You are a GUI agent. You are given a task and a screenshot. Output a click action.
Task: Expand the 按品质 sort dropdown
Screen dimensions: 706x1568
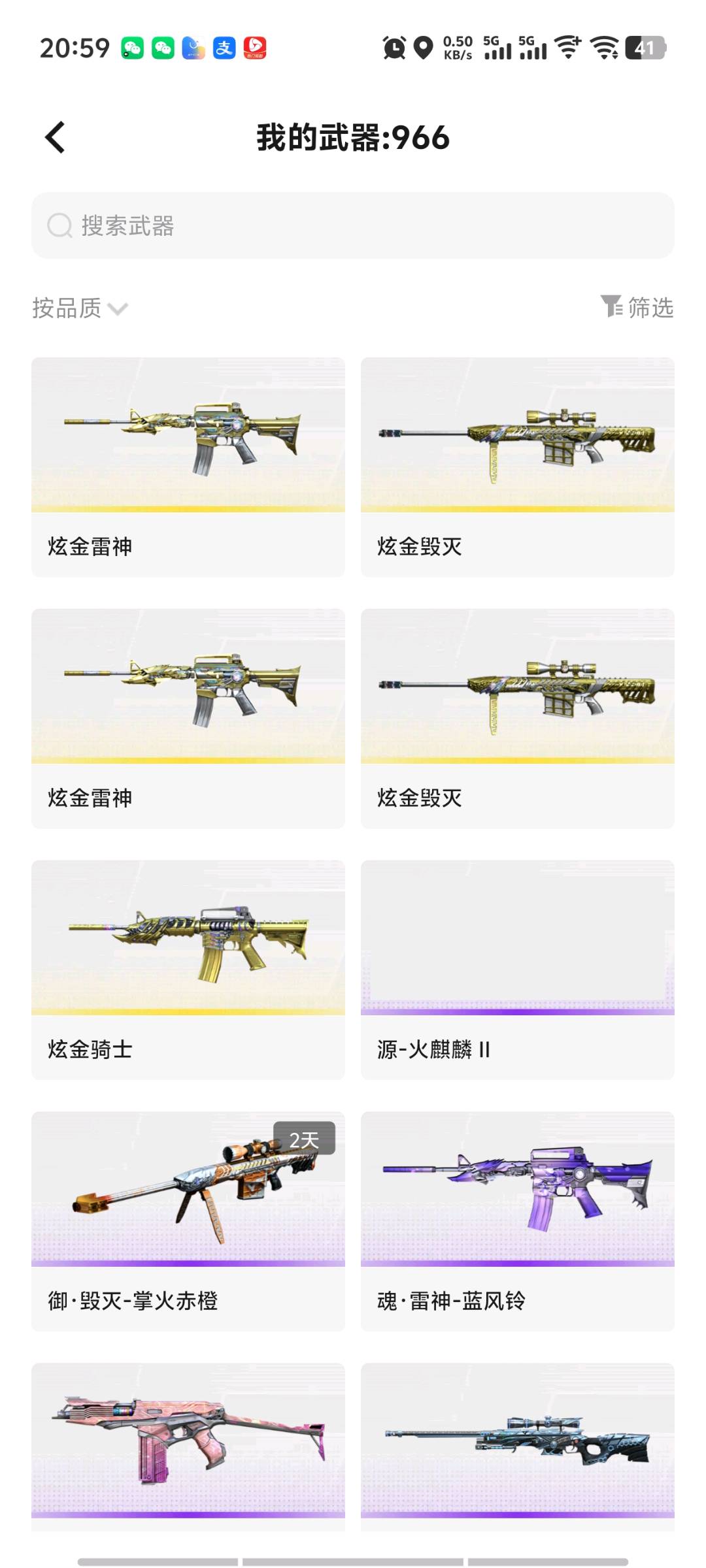(x=80, y=308)
